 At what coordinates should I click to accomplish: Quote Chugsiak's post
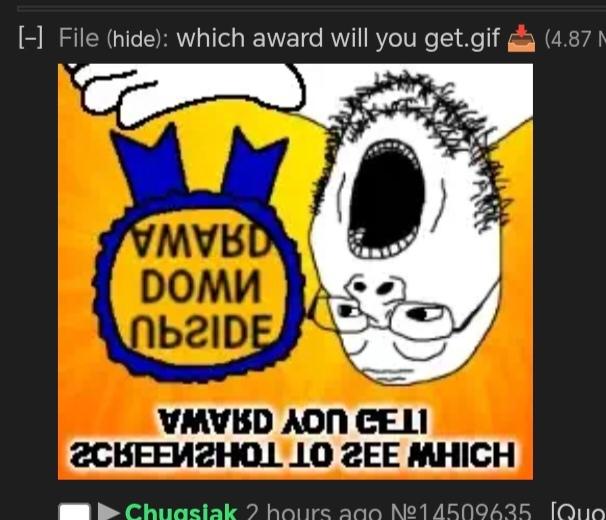point(578,513)
